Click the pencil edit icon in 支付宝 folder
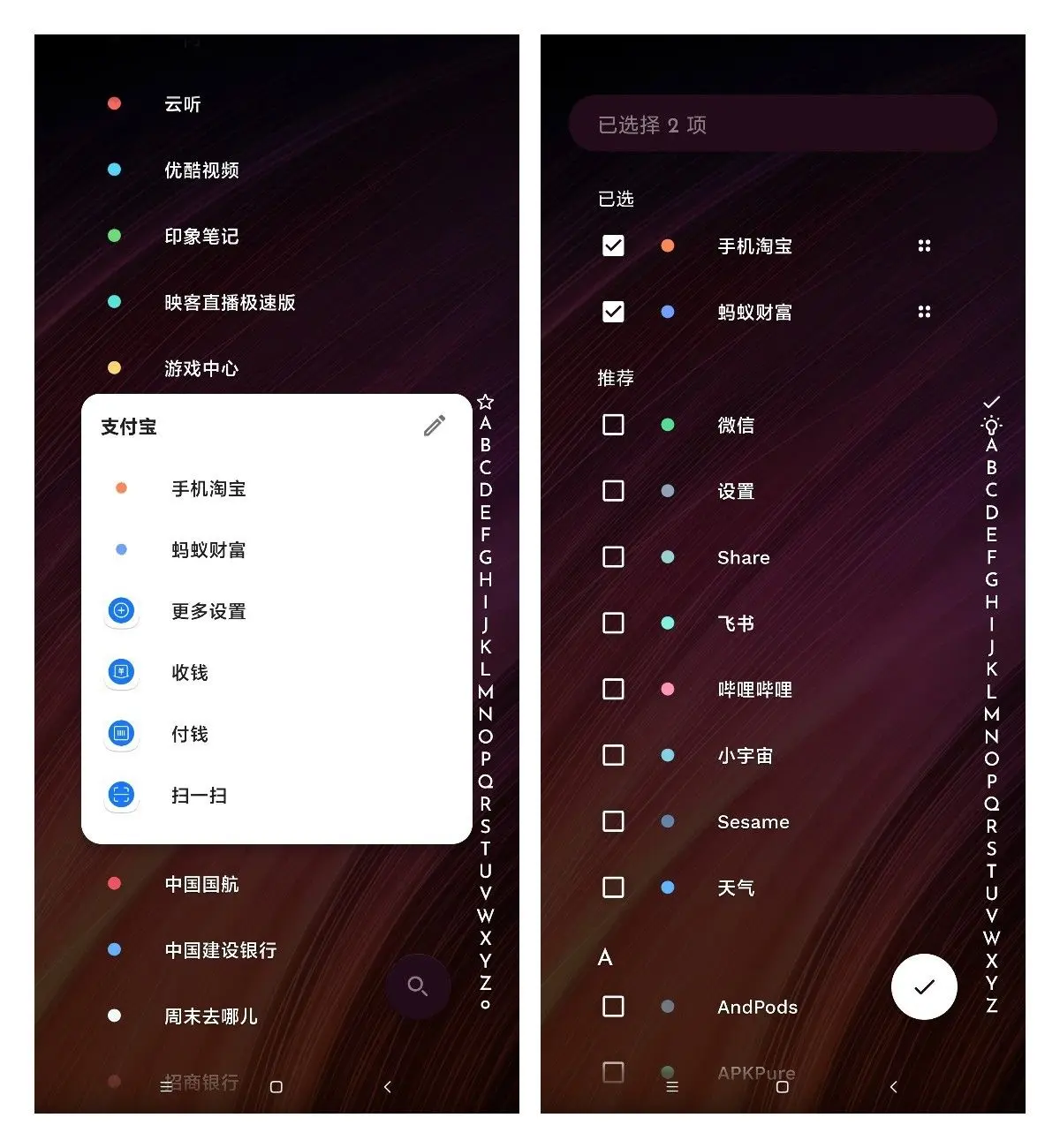The height and width of the screenshot is (1148, 1060). click(x=433, y=427)
